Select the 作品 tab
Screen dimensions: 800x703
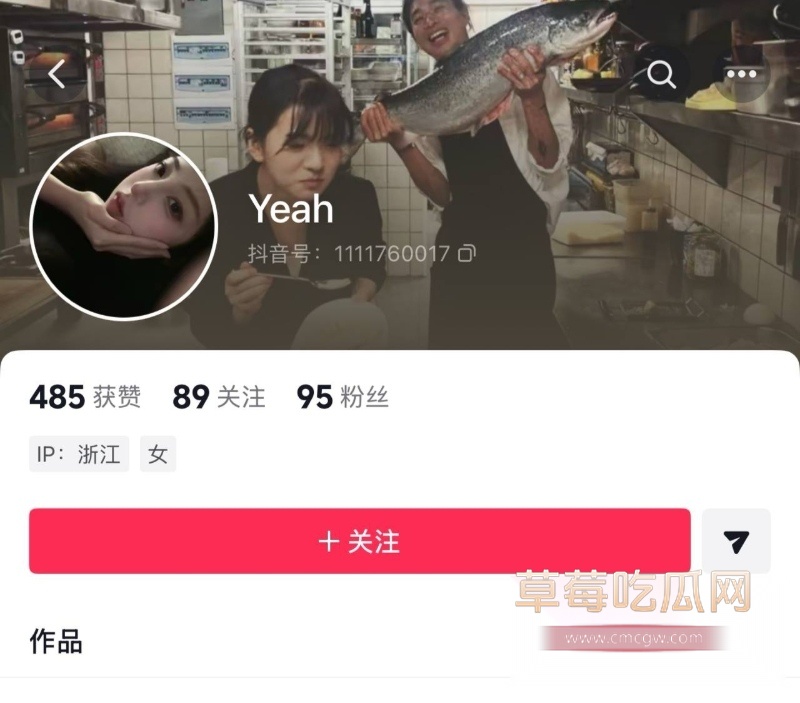pyautogui.click(x=56, y=641)
